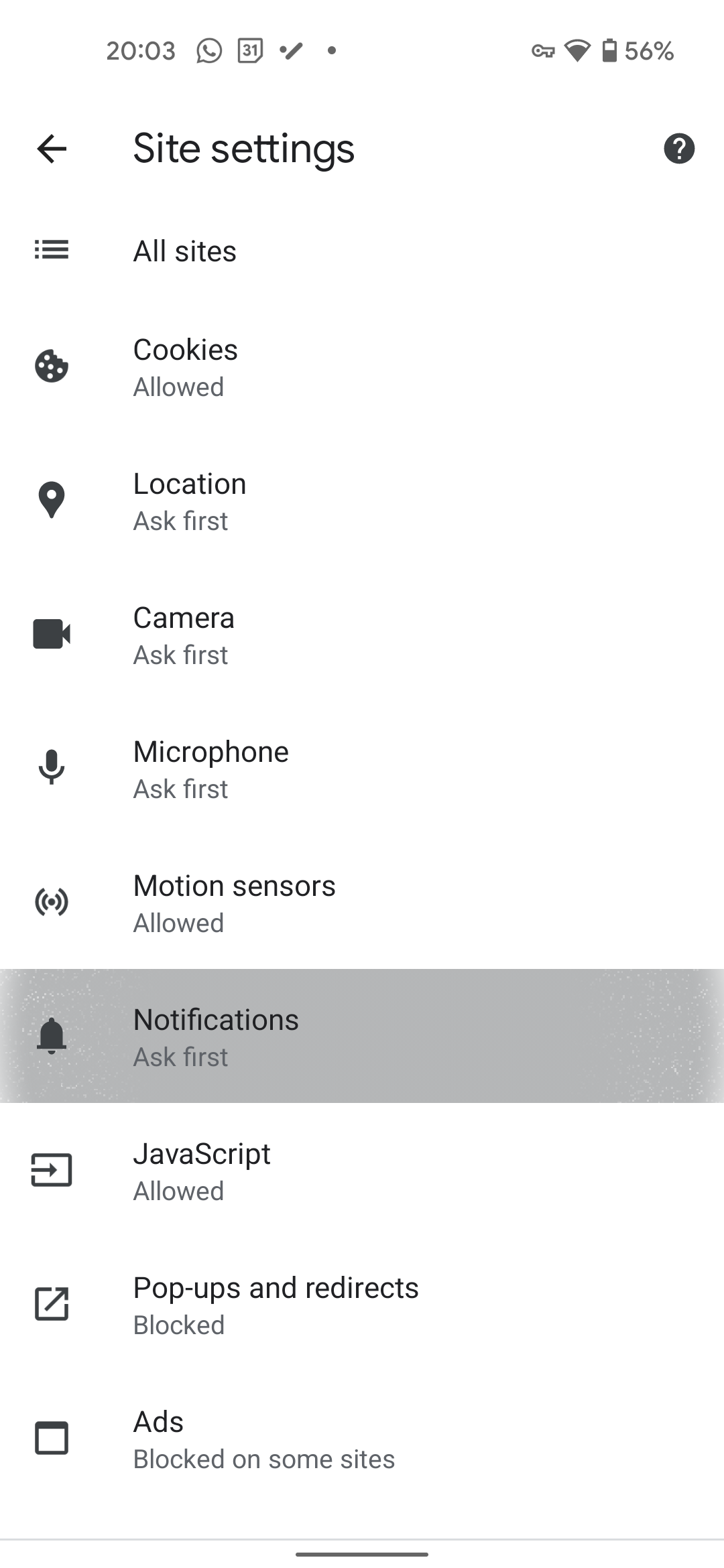Viewport: 724px width, 1568px height.
Task: Tap the Camera video icon
Action: (50, 635)
